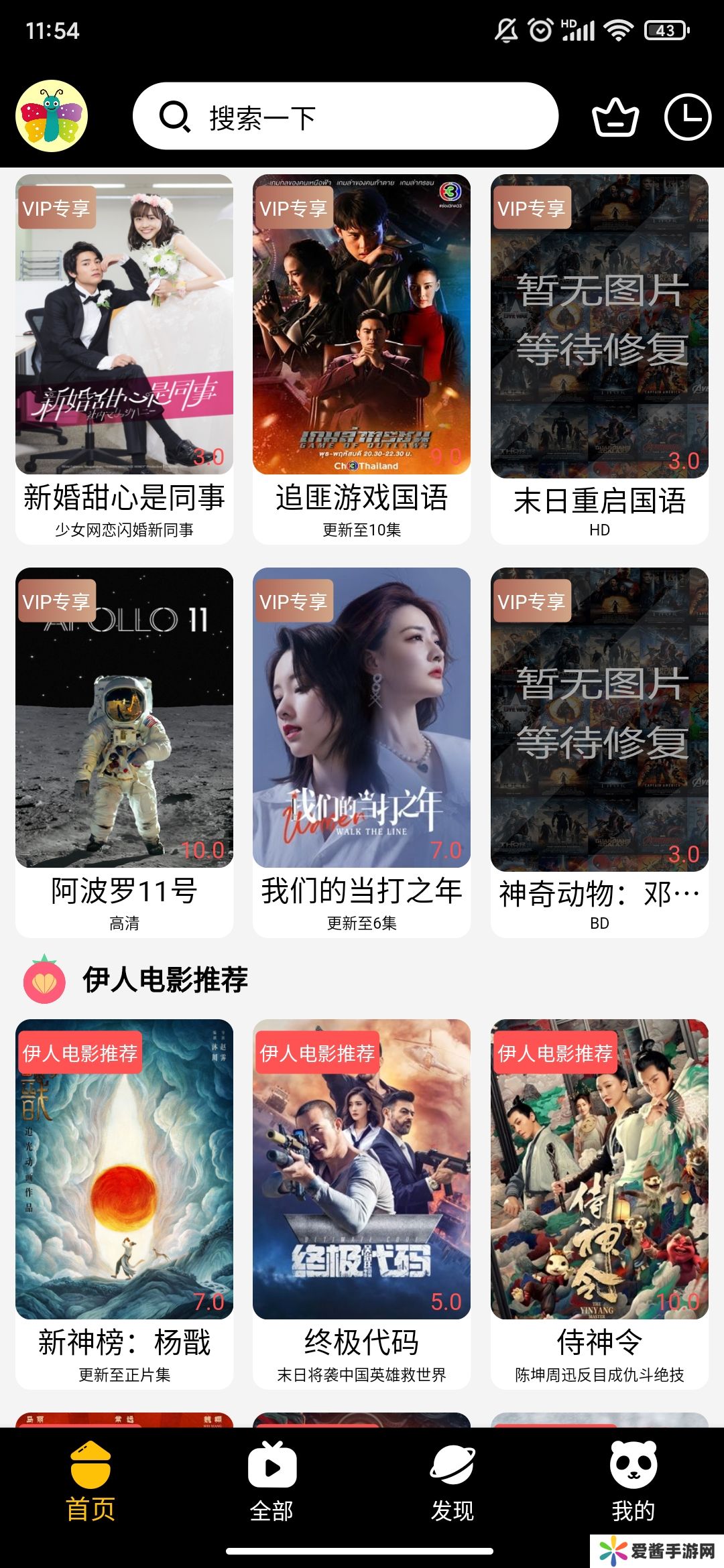Switch to the 我的 tab

[633, 1481]
